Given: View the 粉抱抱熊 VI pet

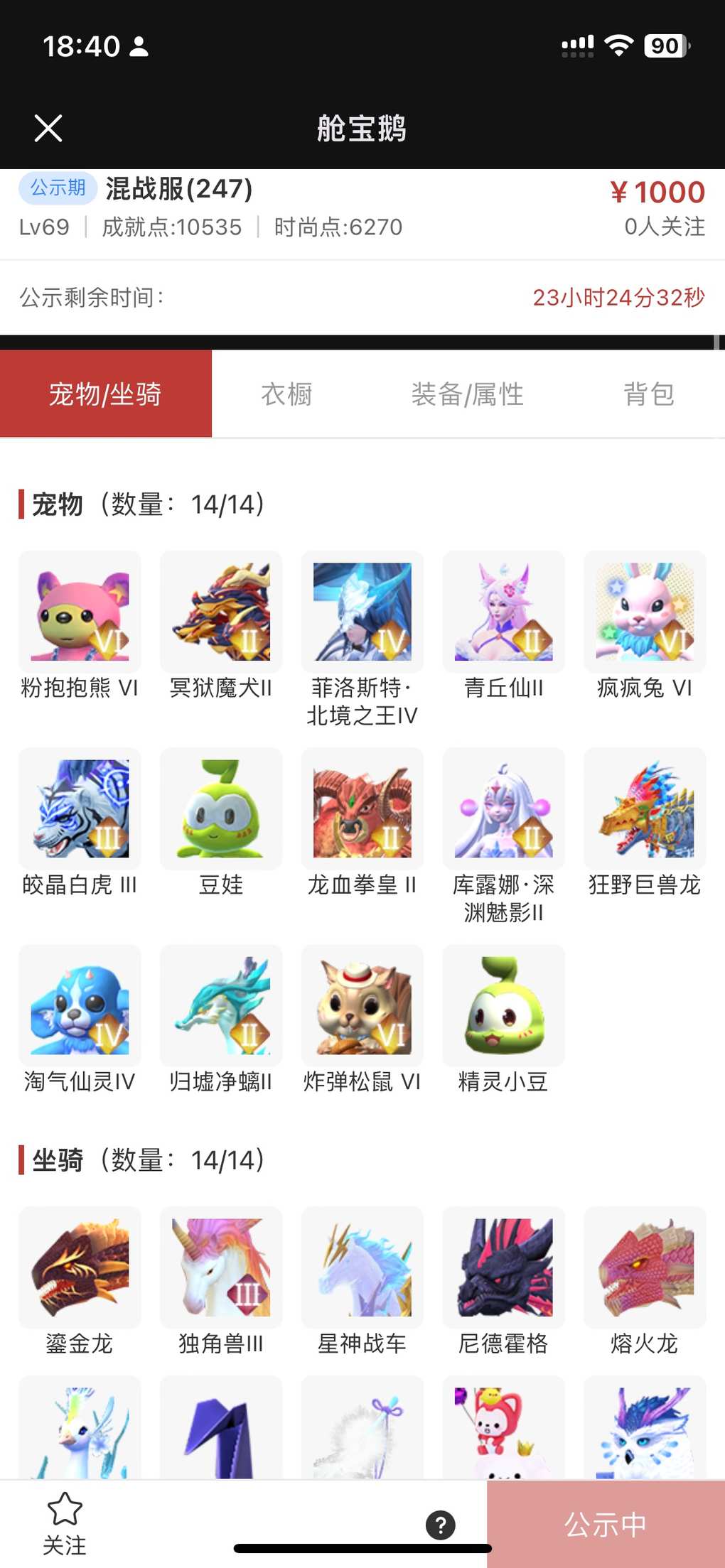Looking at the screenshot, I should tap(80, 612).
